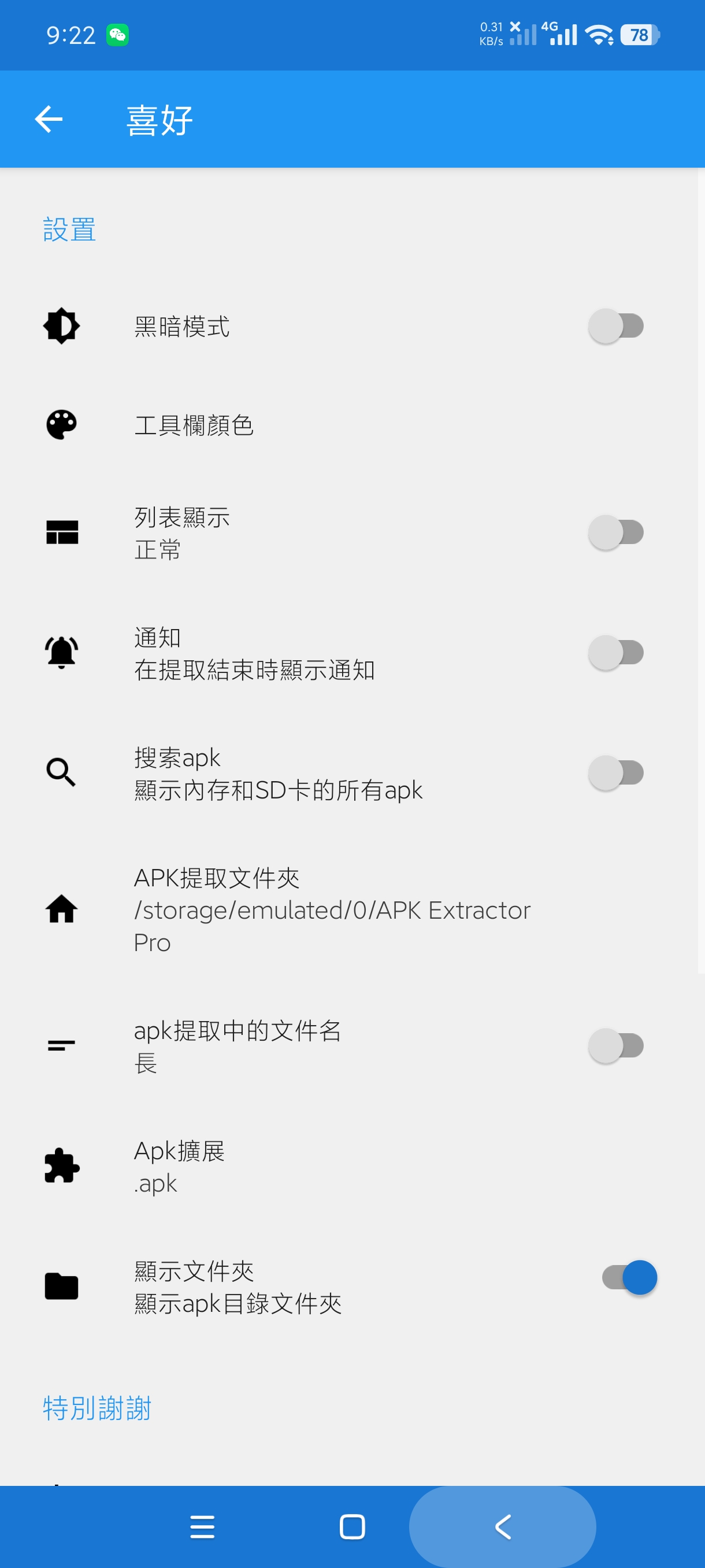The image size is (705, 1568).
Task: Open 工具欄顏色 toolbar color setting
Action: coord(352,425)
